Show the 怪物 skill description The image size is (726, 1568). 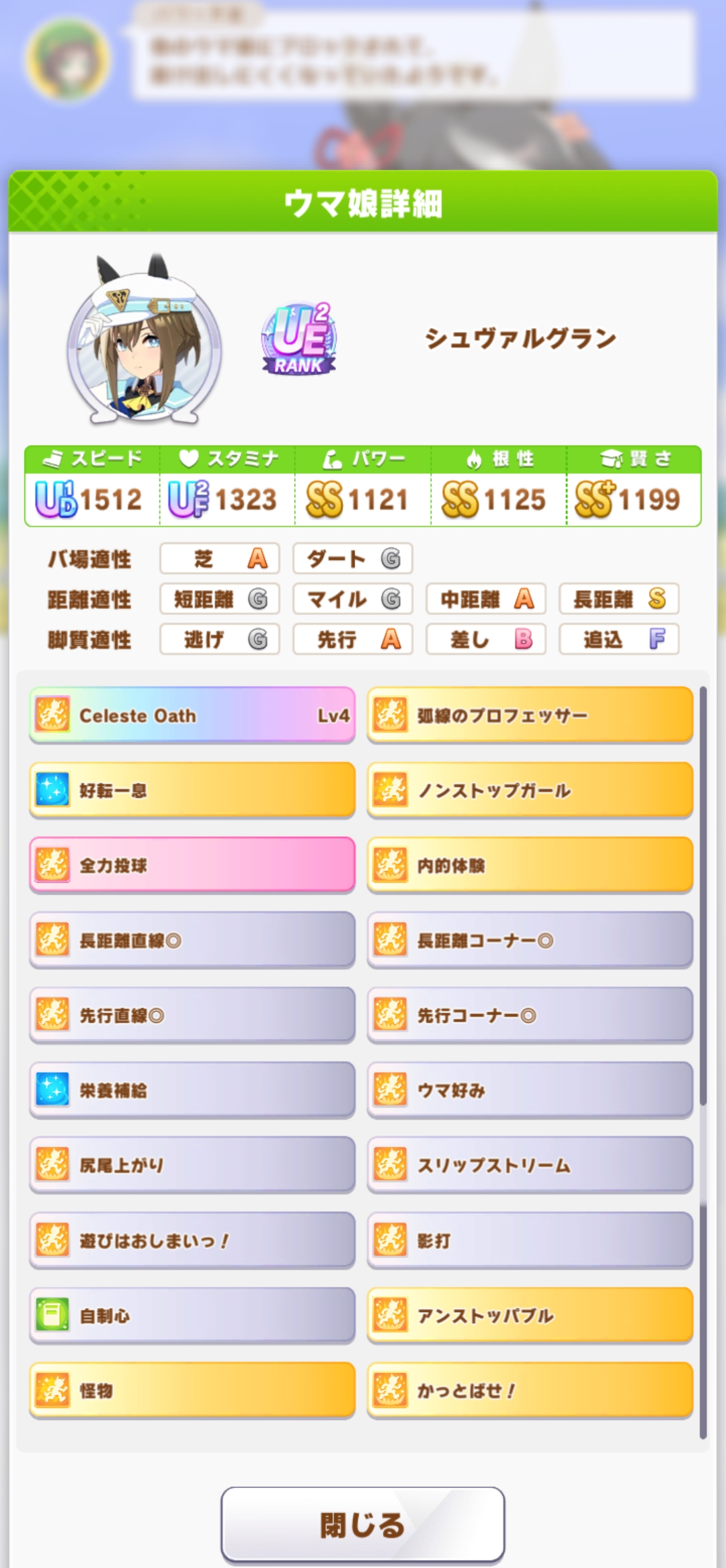[x=192, y=1390]
